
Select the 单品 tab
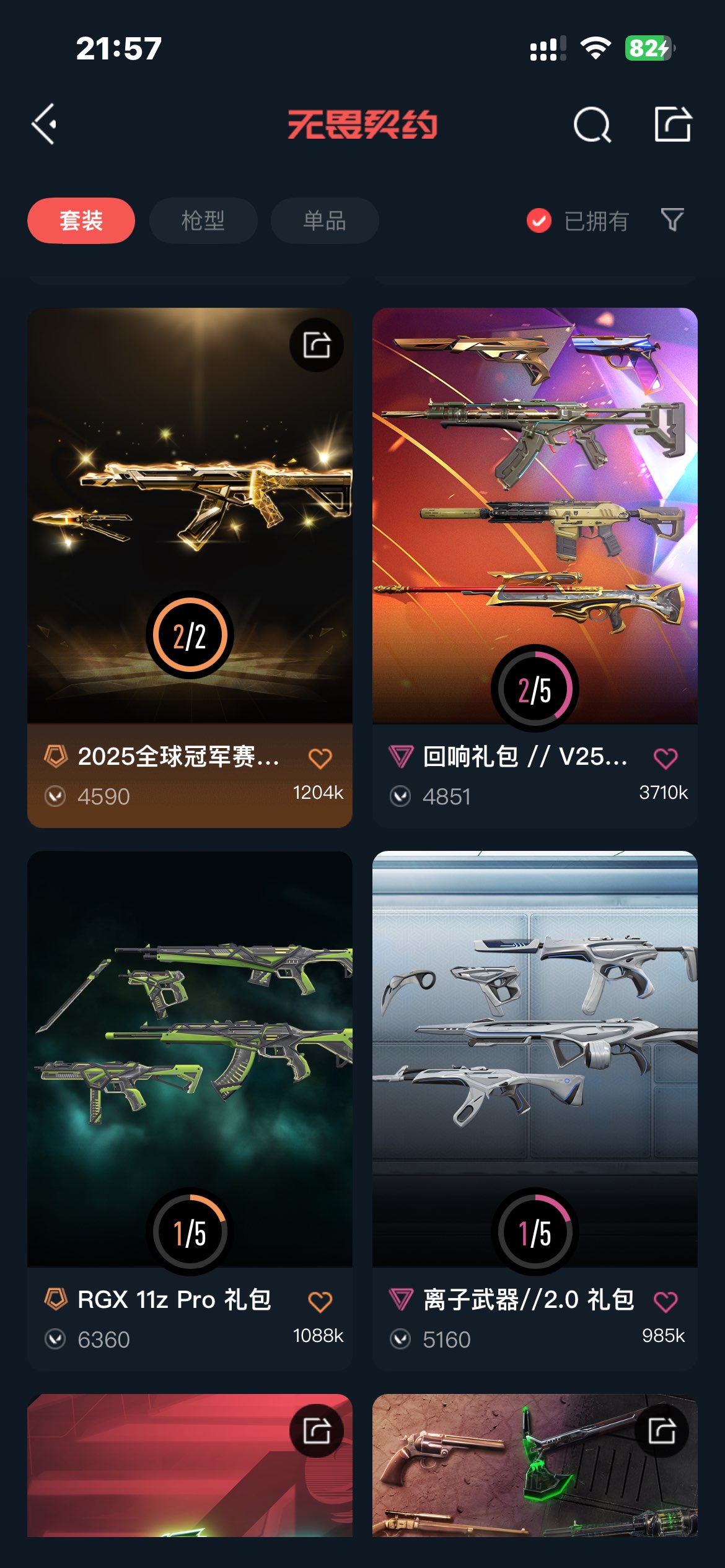point(324,221)
